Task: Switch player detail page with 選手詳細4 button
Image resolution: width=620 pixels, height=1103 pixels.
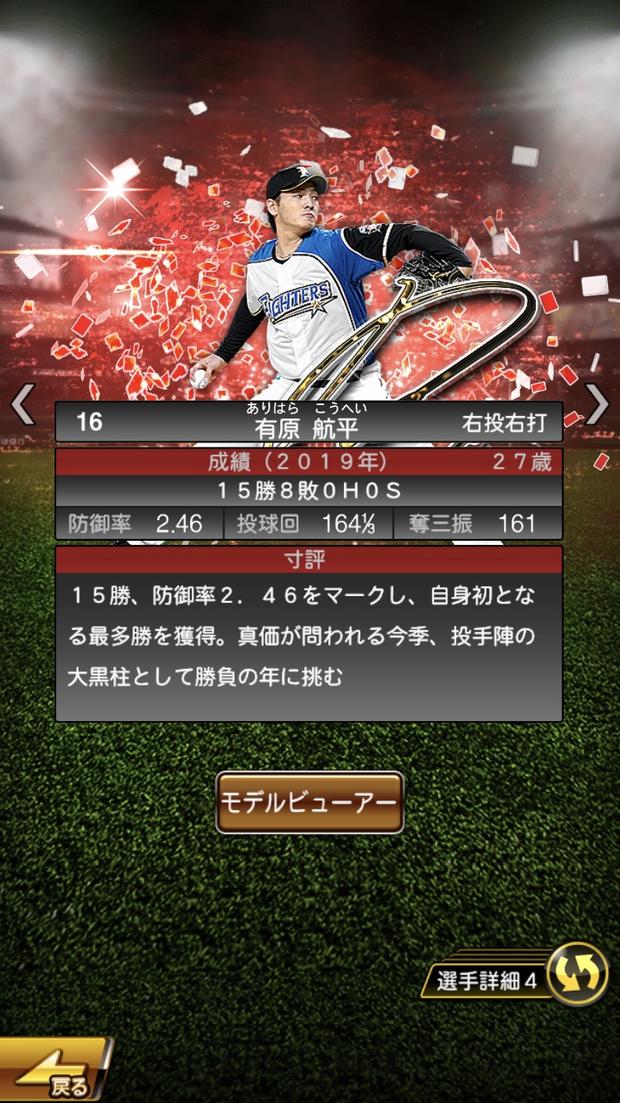Action: point(520,978)
